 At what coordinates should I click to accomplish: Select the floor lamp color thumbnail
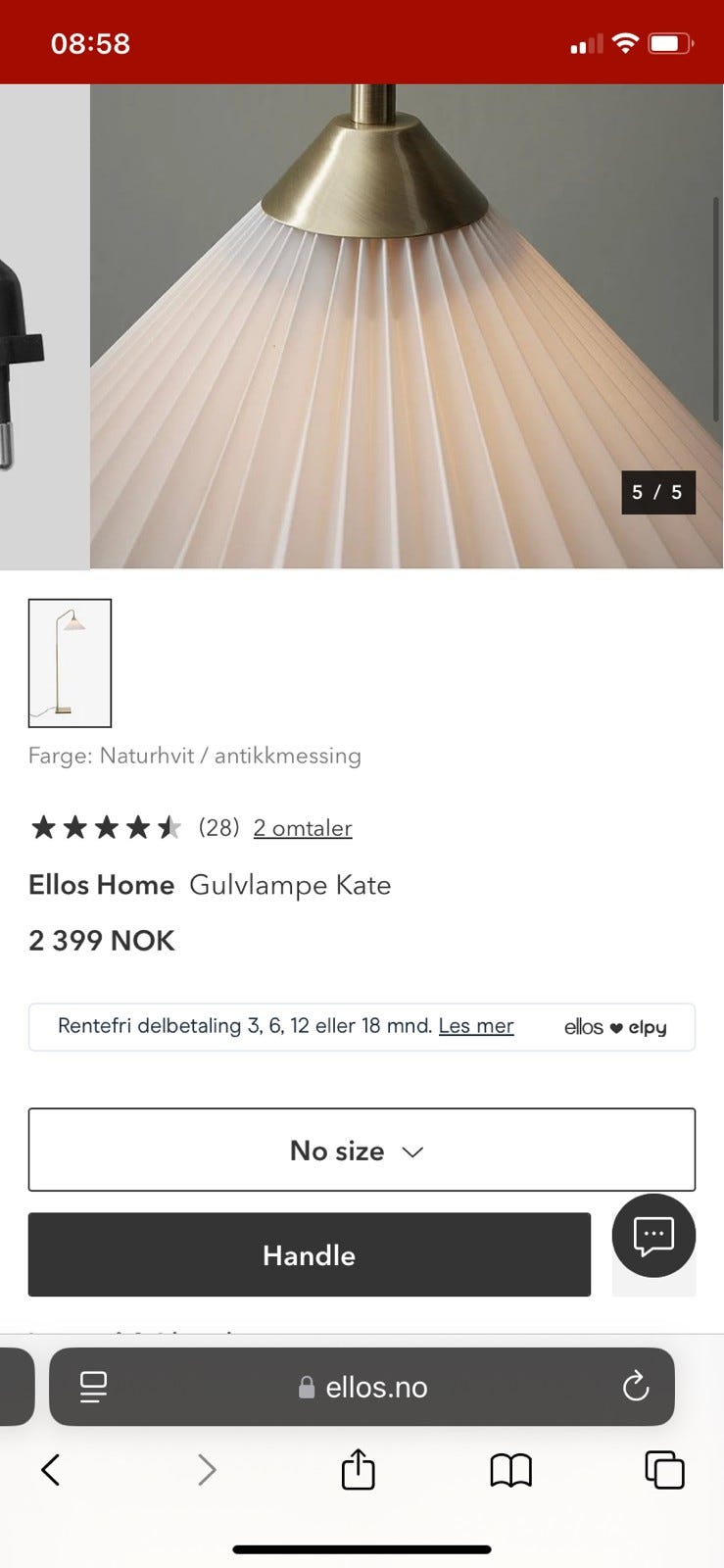click(70, 662)
